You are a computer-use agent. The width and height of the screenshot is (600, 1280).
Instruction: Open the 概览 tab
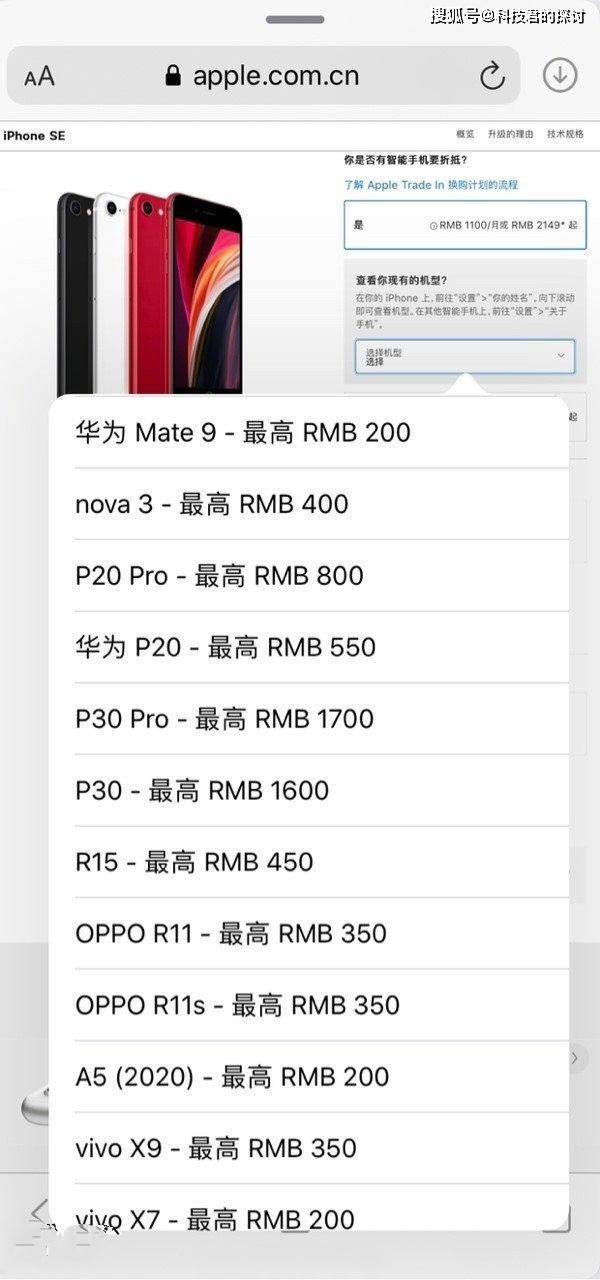(465, 134)
